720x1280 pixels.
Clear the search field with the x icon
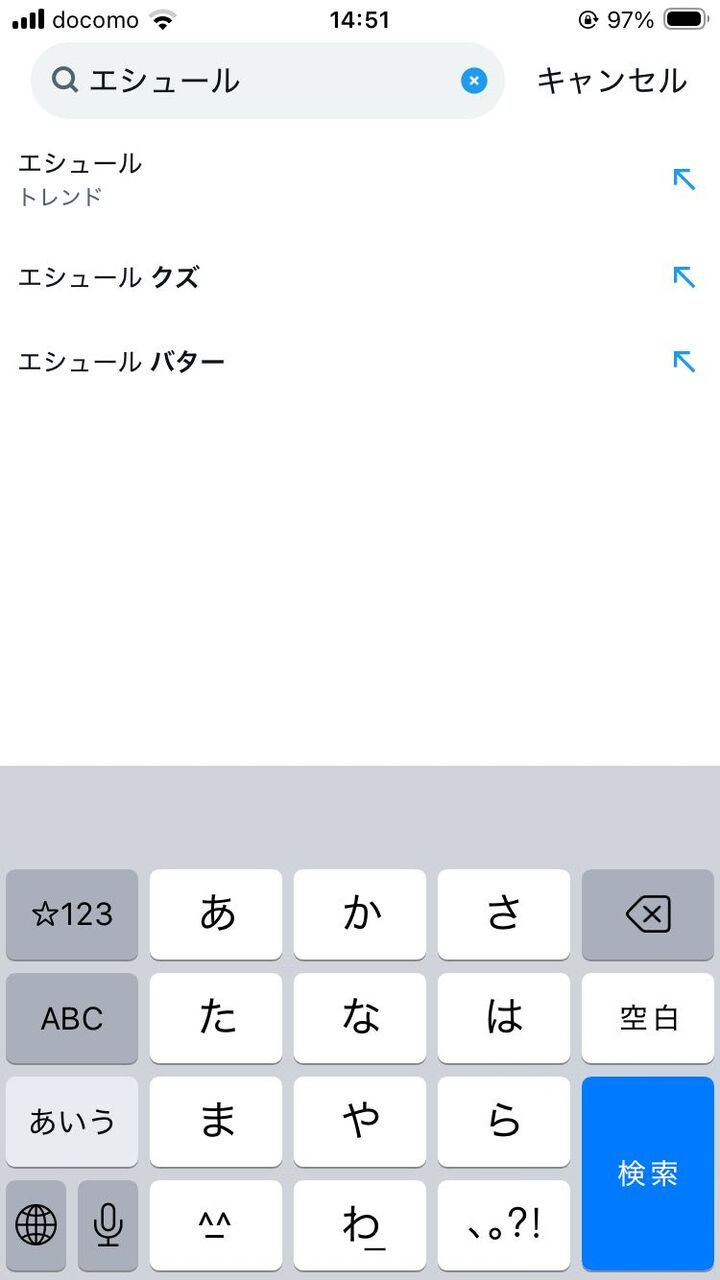pos(474,81)
